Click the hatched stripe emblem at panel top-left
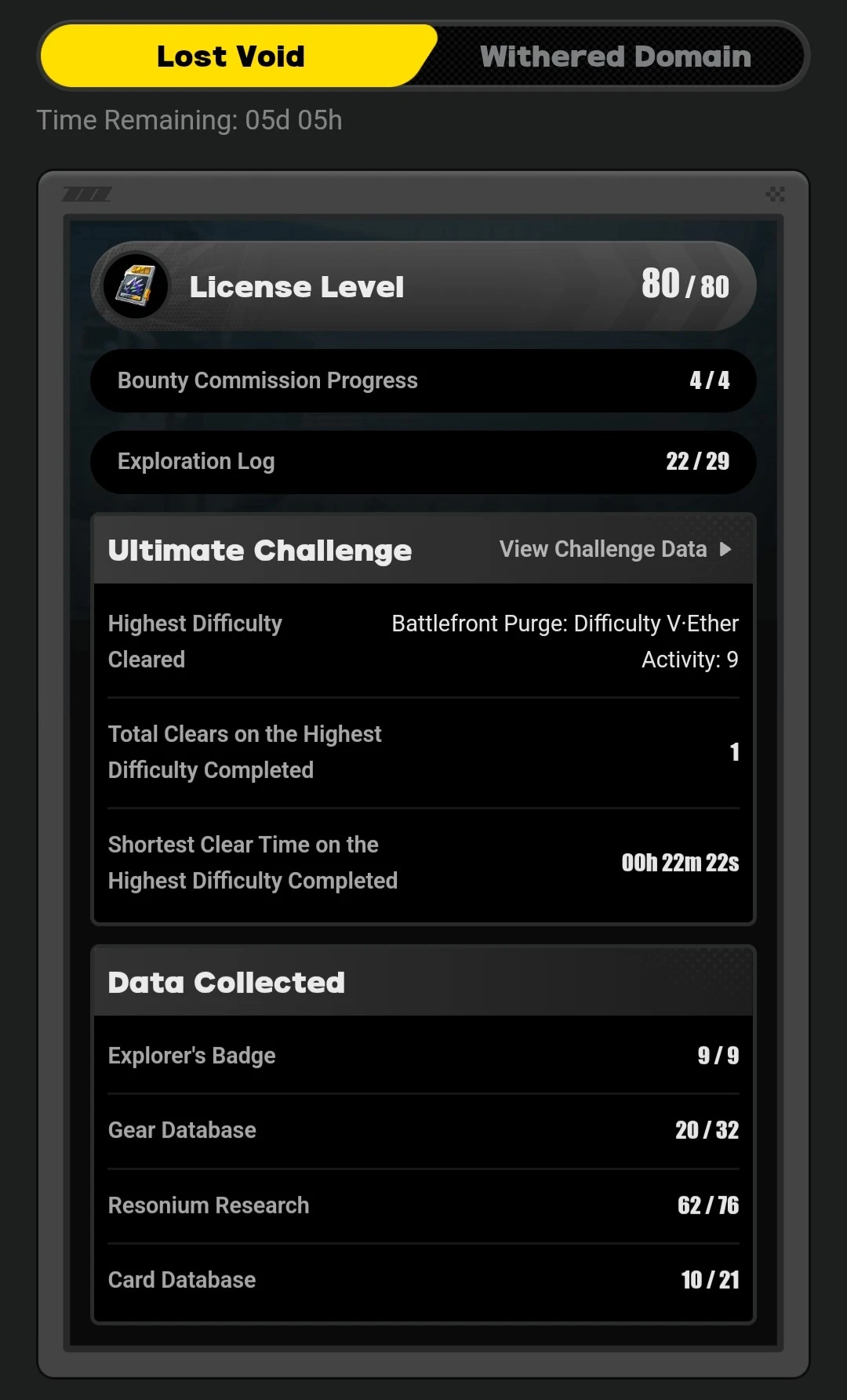 click(x=86, y=192)
